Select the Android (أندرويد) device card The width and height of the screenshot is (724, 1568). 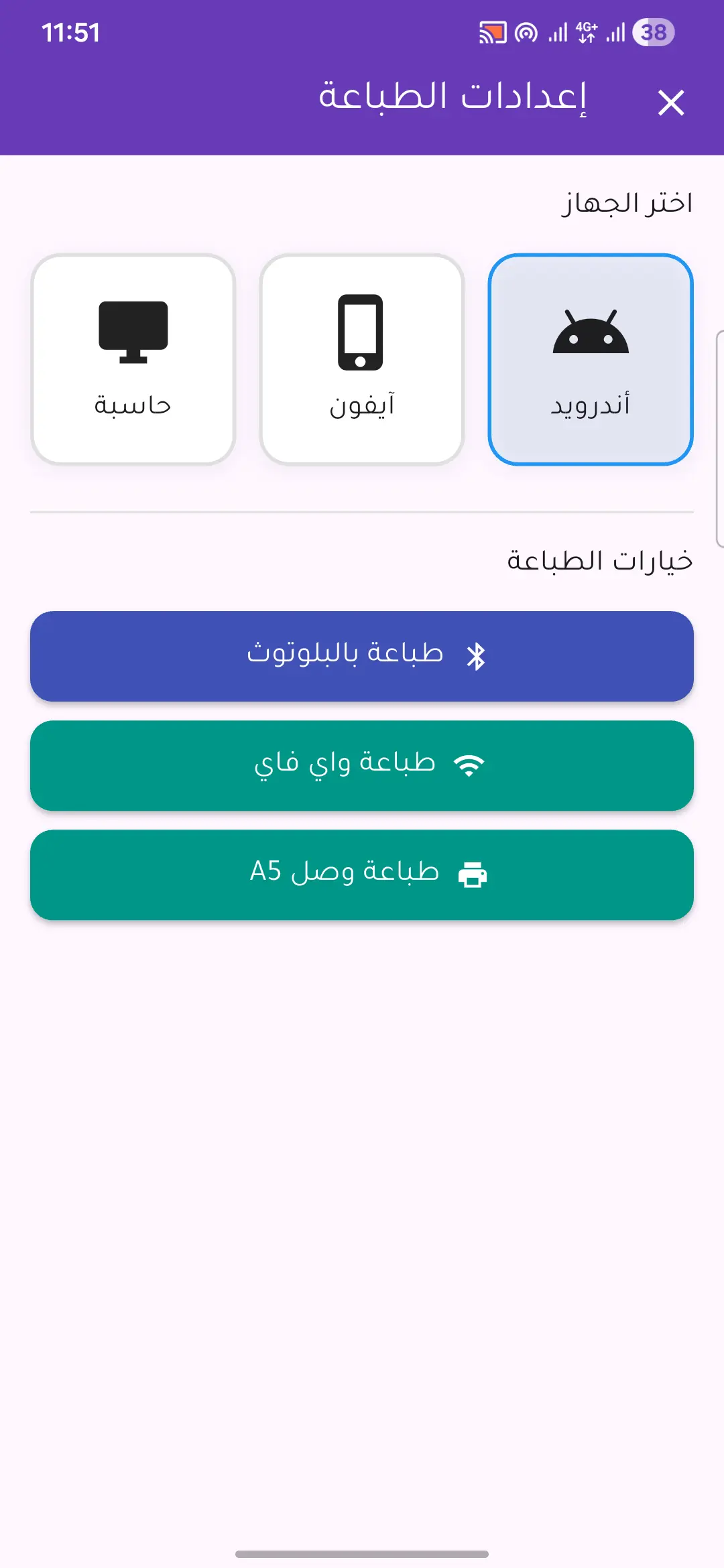590,359
